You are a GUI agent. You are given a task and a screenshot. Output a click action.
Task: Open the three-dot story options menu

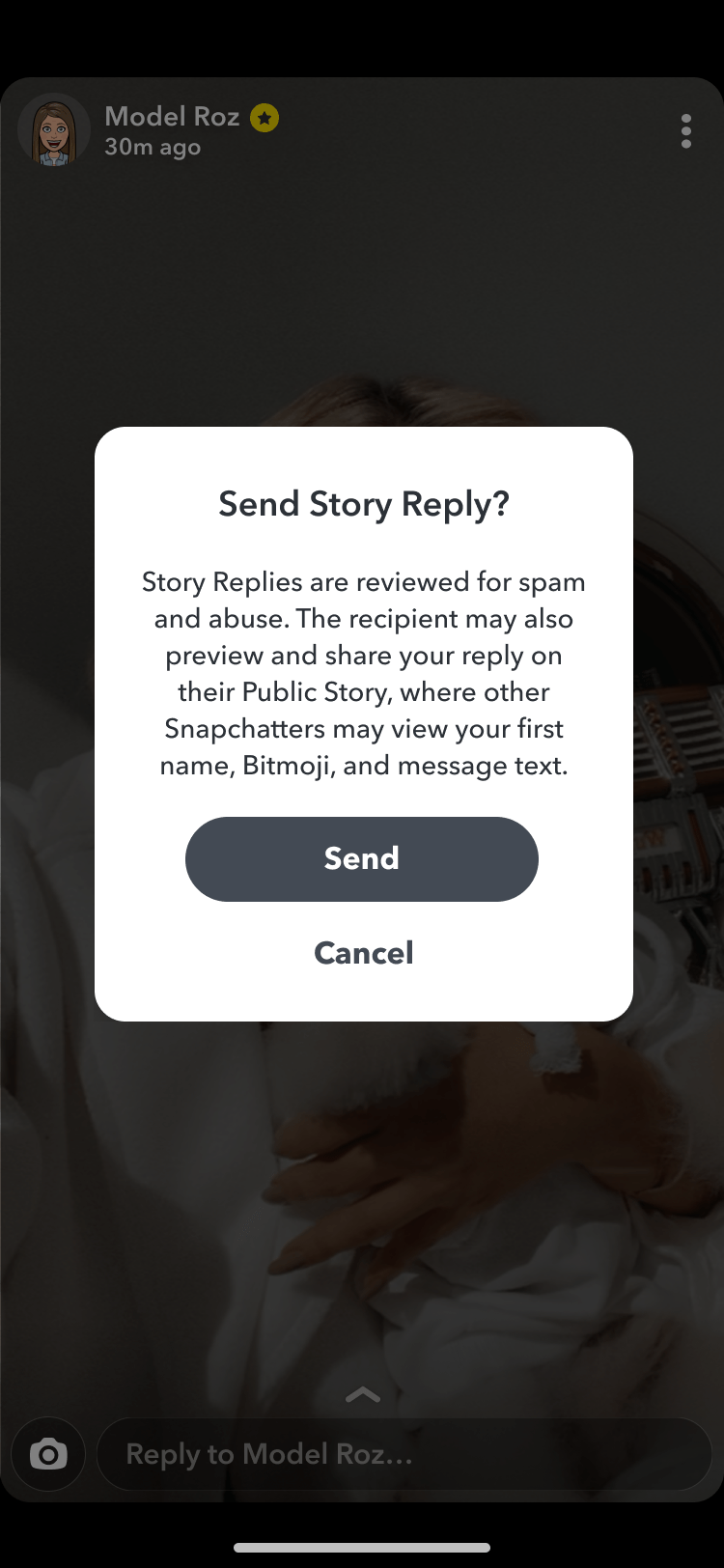(x=685, y=131)
